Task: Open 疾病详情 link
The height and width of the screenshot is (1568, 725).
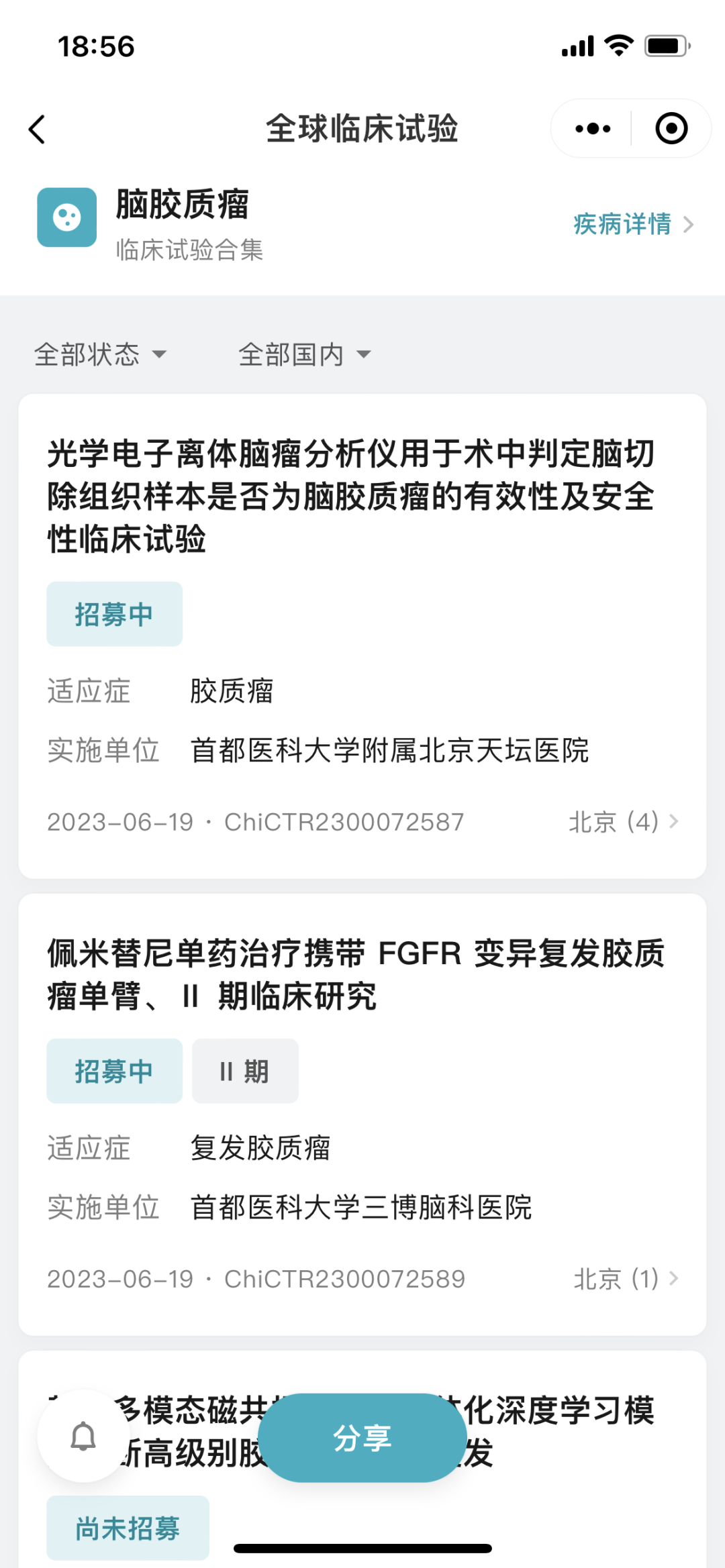Action: pos(633,224)
